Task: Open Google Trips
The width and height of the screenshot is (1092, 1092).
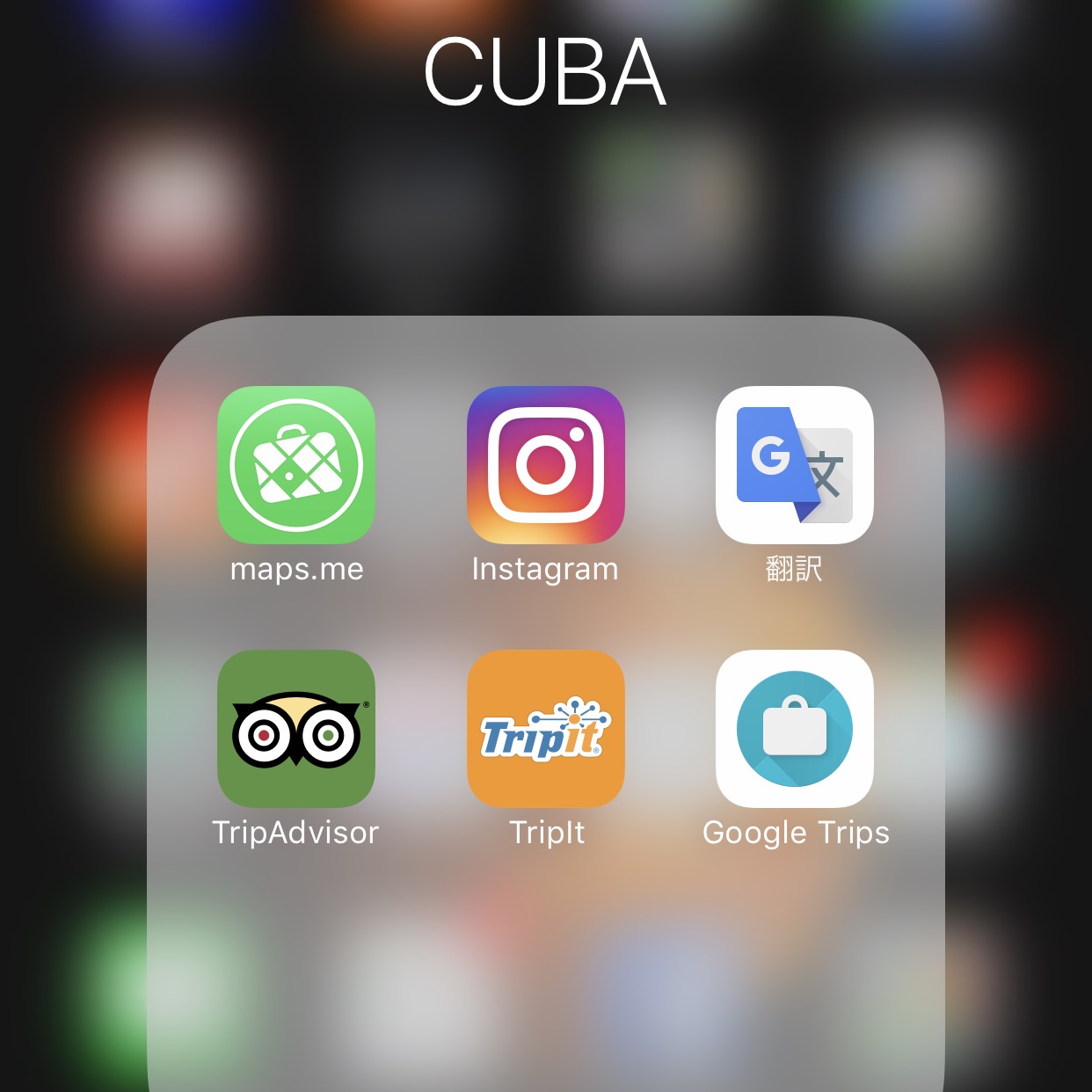Action: [x=794, y=729]
